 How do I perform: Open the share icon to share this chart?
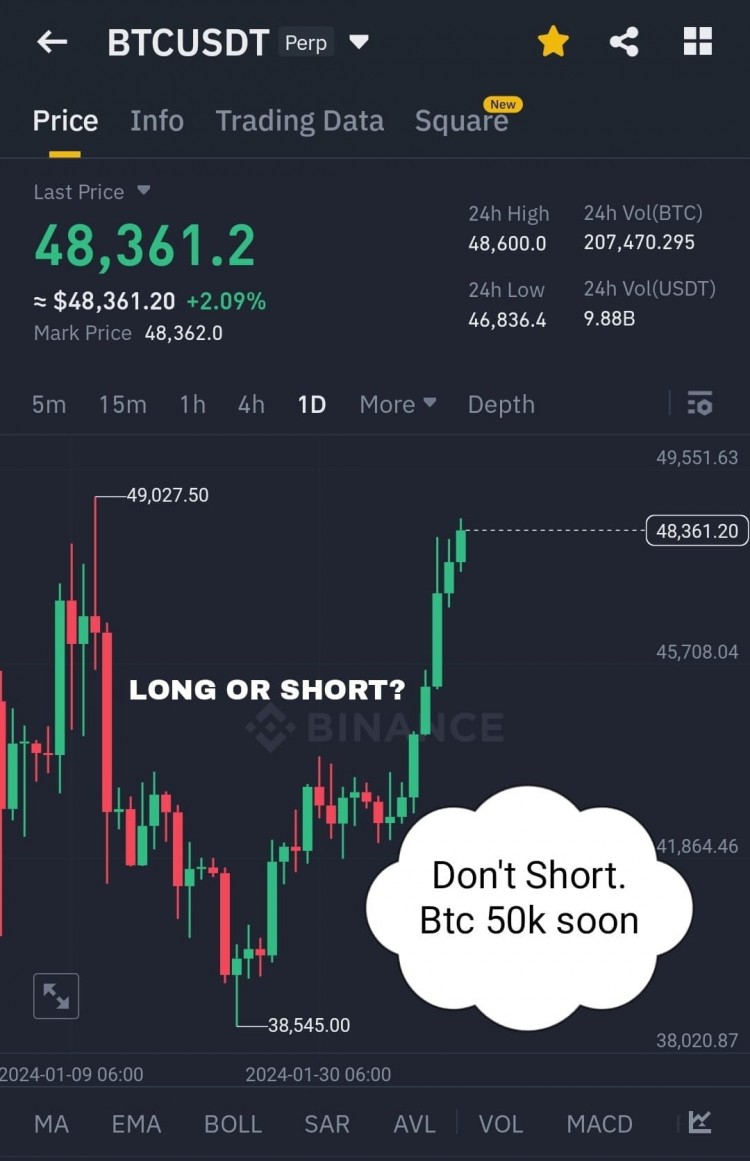pyautogui.click(x=624, y=41)
